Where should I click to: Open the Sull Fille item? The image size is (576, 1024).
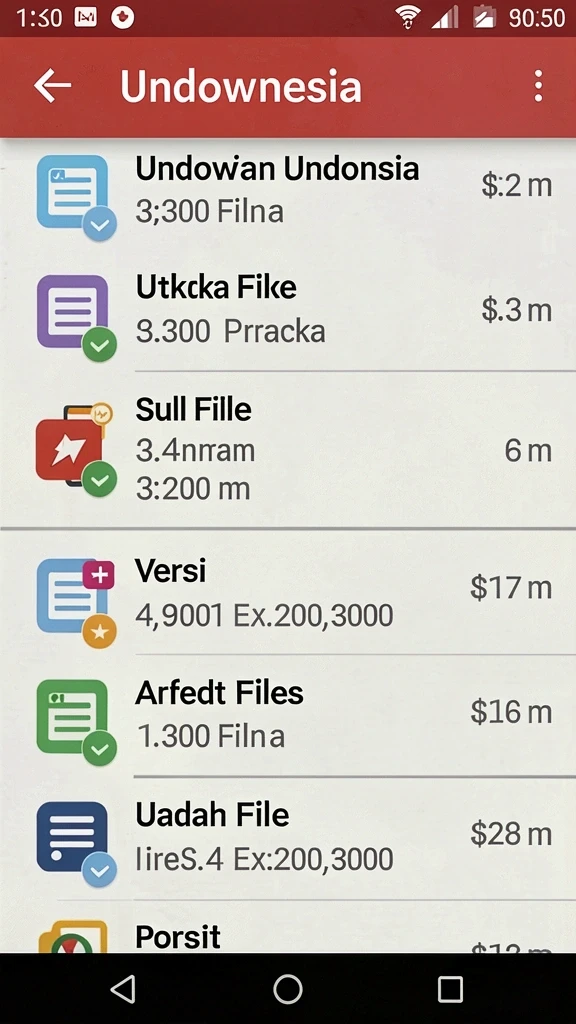coord(288,449)
